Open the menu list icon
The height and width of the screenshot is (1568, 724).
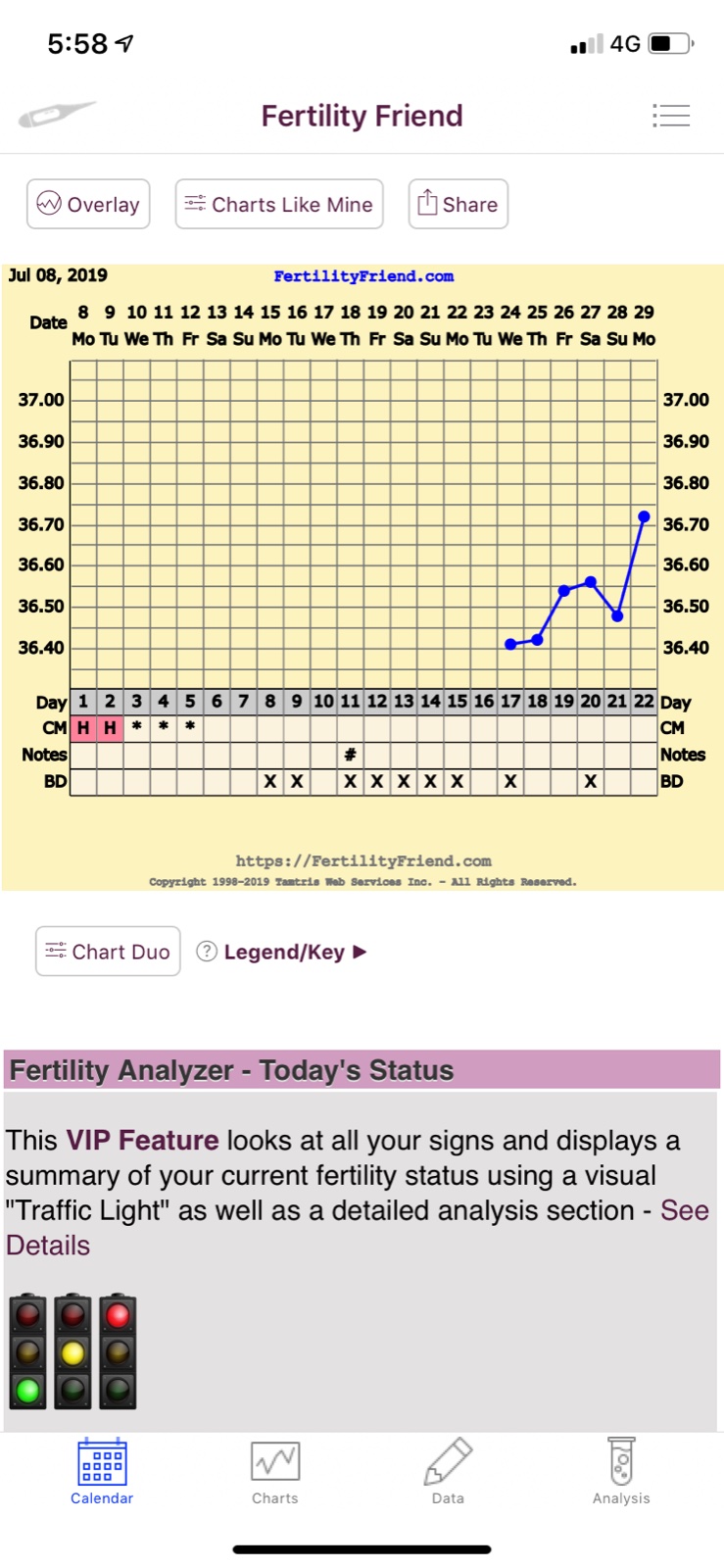click(671, 116)
